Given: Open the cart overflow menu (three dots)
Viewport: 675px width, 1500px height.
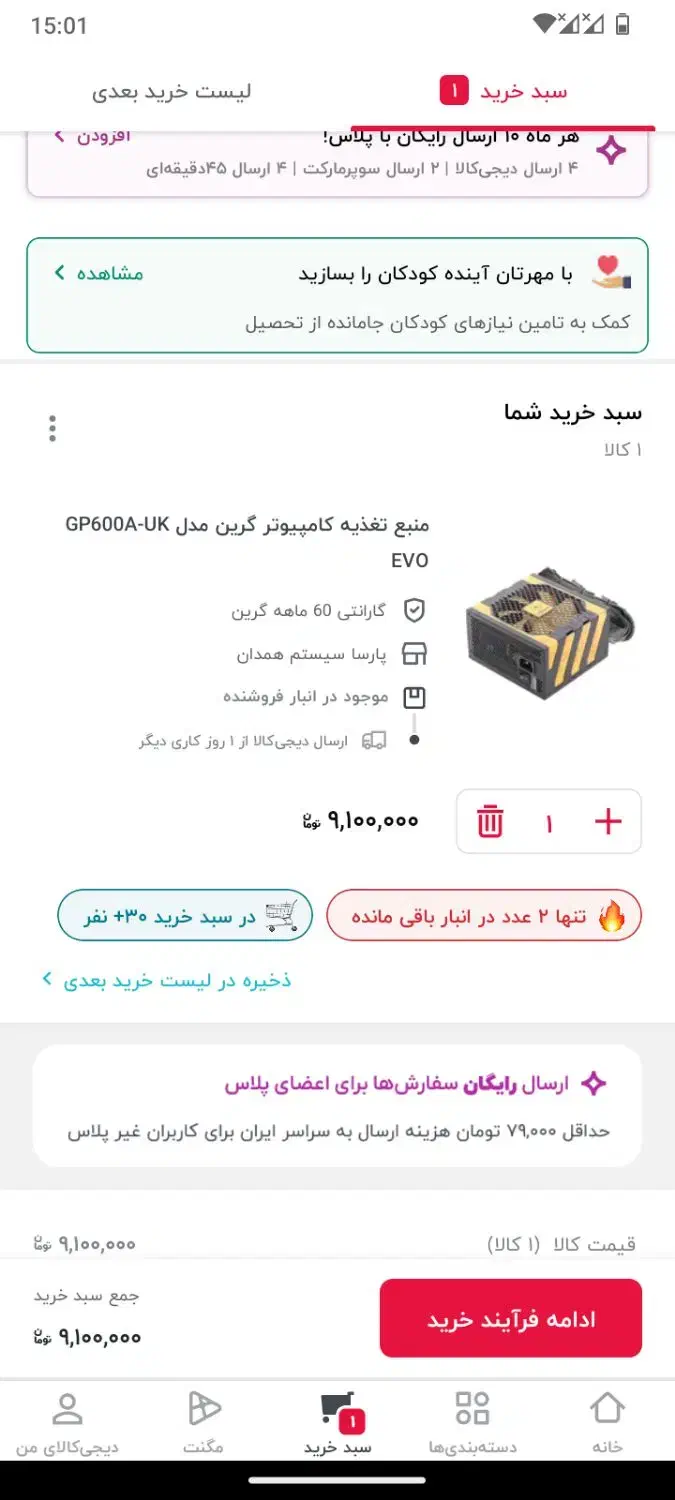Looking at the screenshot, I should 52,428.
